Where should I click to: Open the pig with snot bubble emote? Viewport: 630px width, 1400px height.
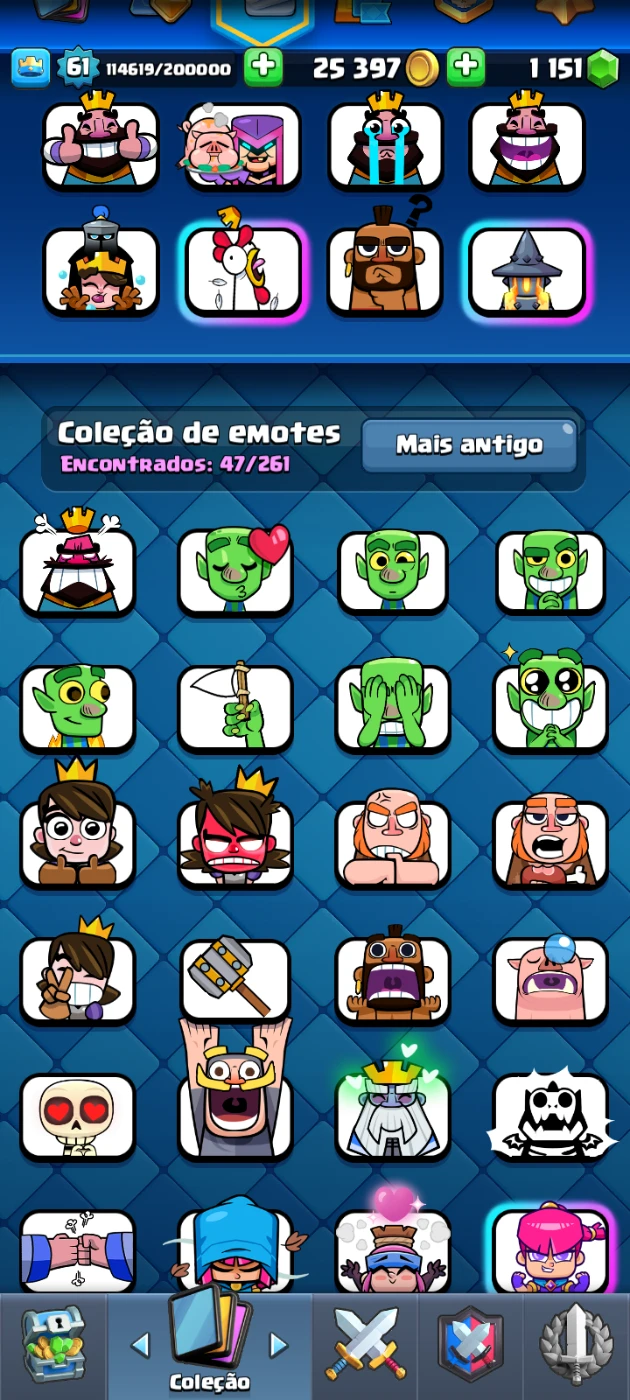pyautogui.click(x=550, y=980)
